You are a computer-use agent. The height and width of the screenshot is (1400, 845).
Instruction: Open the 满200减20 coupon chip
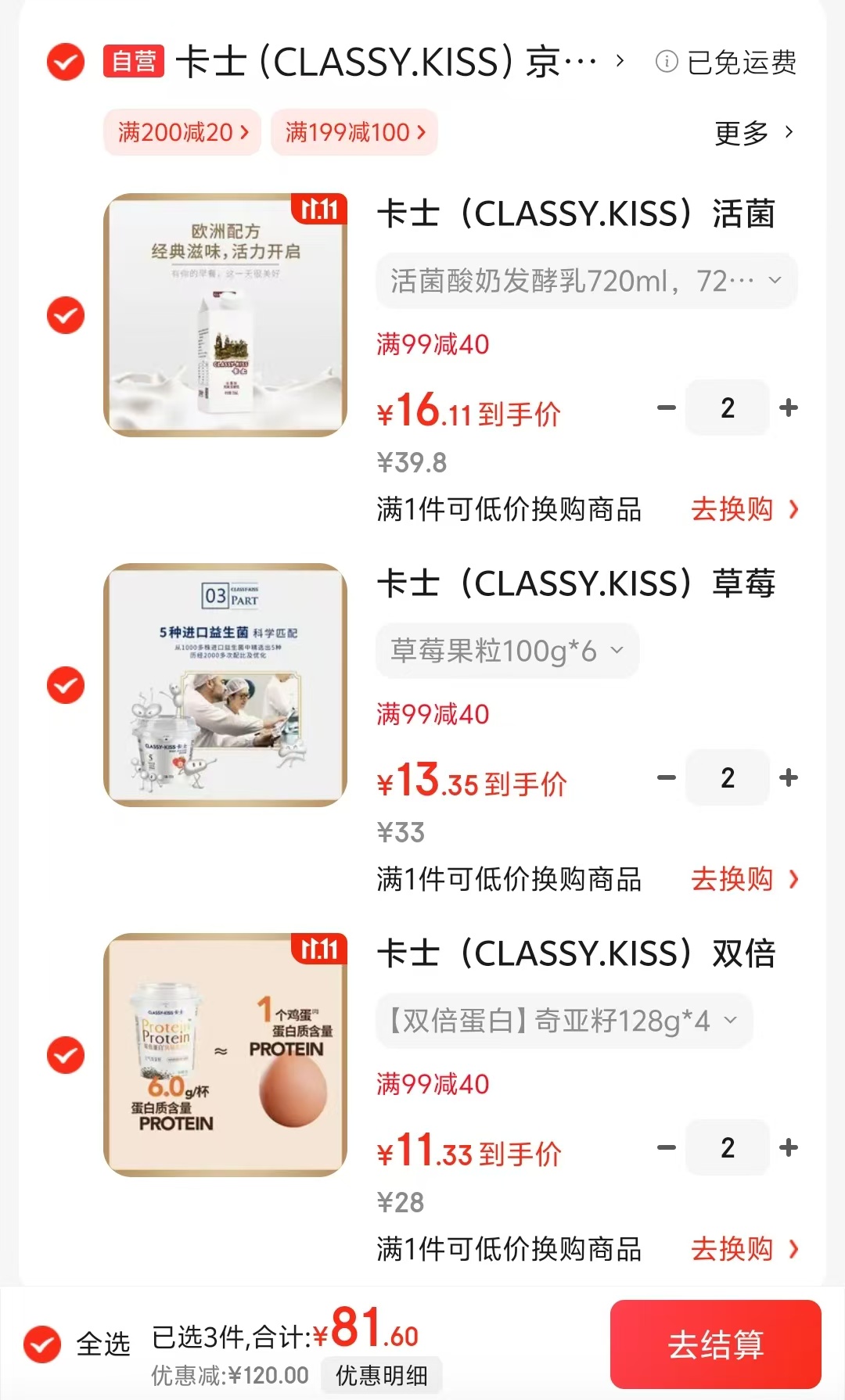(182, 132)
